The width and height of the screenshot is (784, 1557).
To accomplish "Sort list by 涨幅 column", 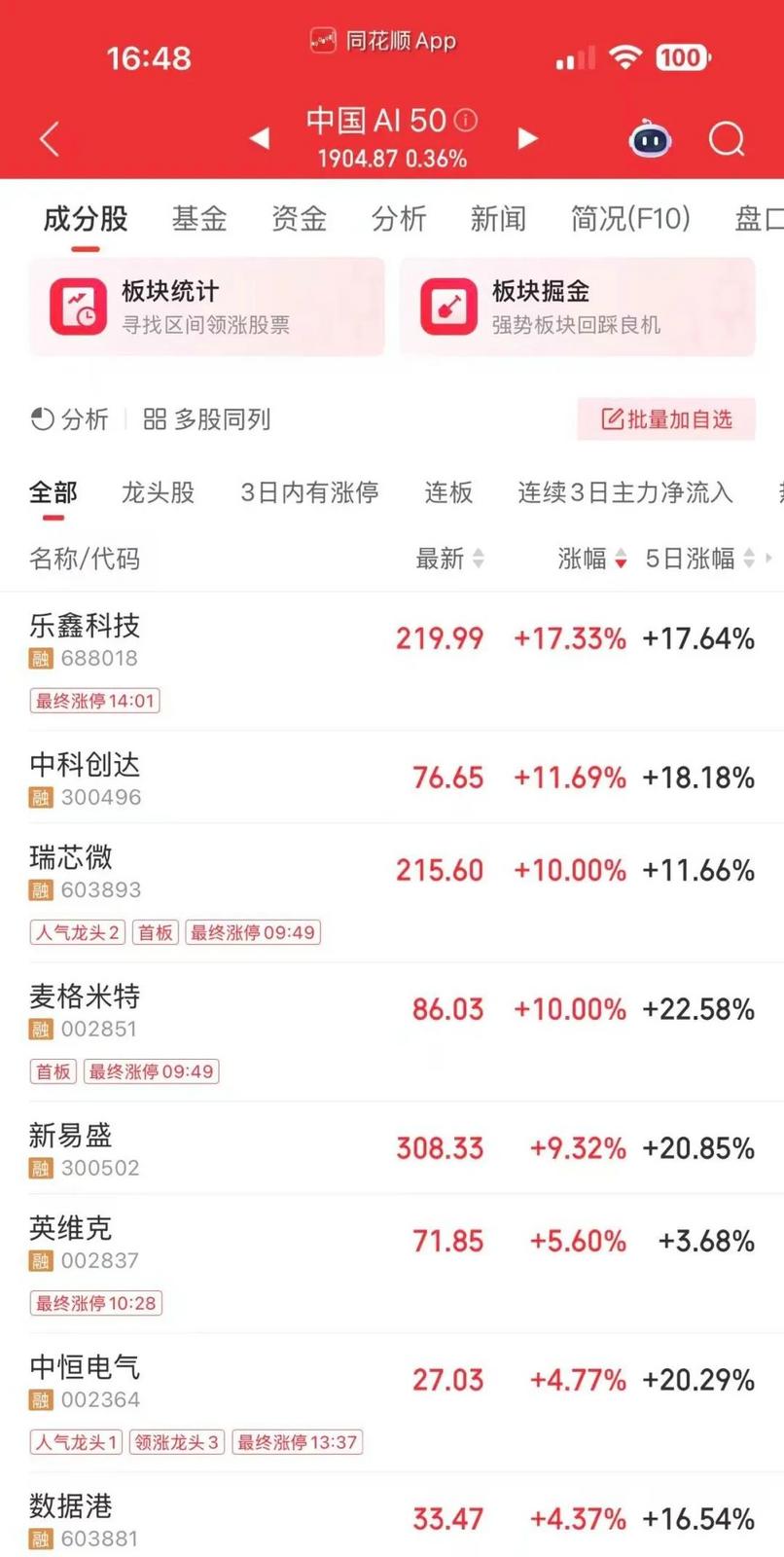I will [x=592, y=559].
